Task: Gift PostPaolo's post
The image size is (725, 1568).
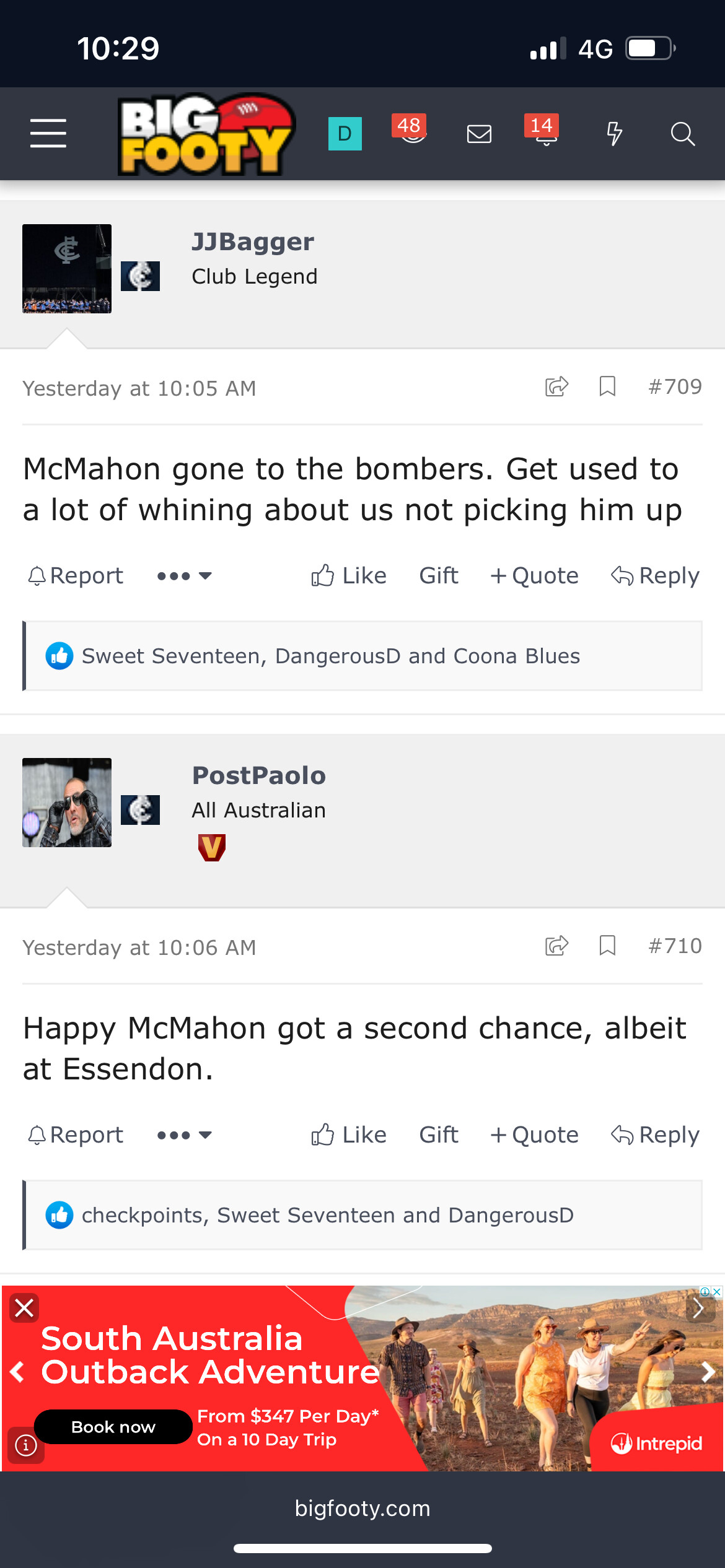Action: (x=439, y=1135)
